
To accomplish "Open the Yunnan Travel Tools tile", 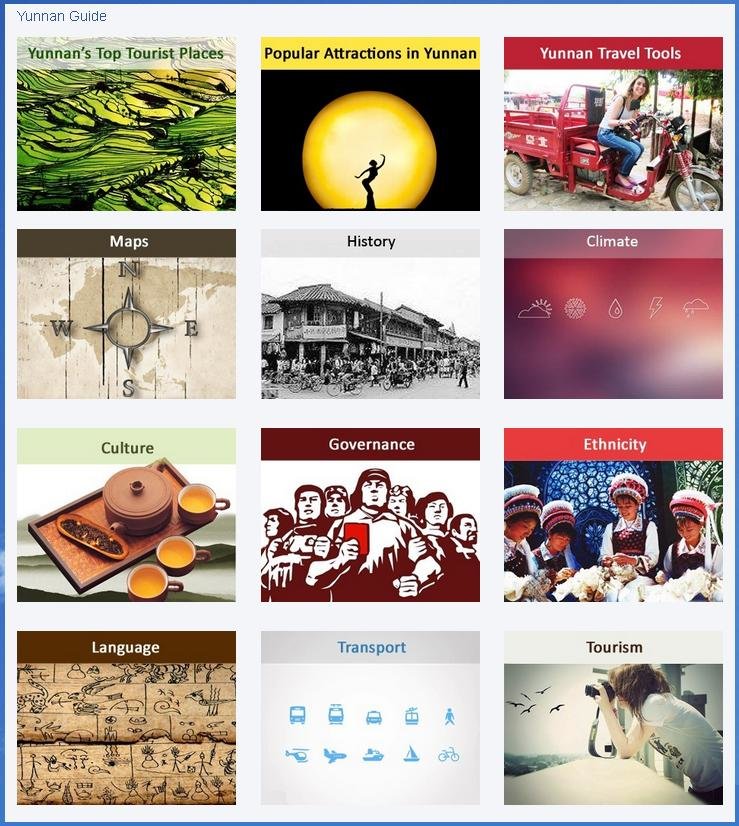I will click(613, 124).
